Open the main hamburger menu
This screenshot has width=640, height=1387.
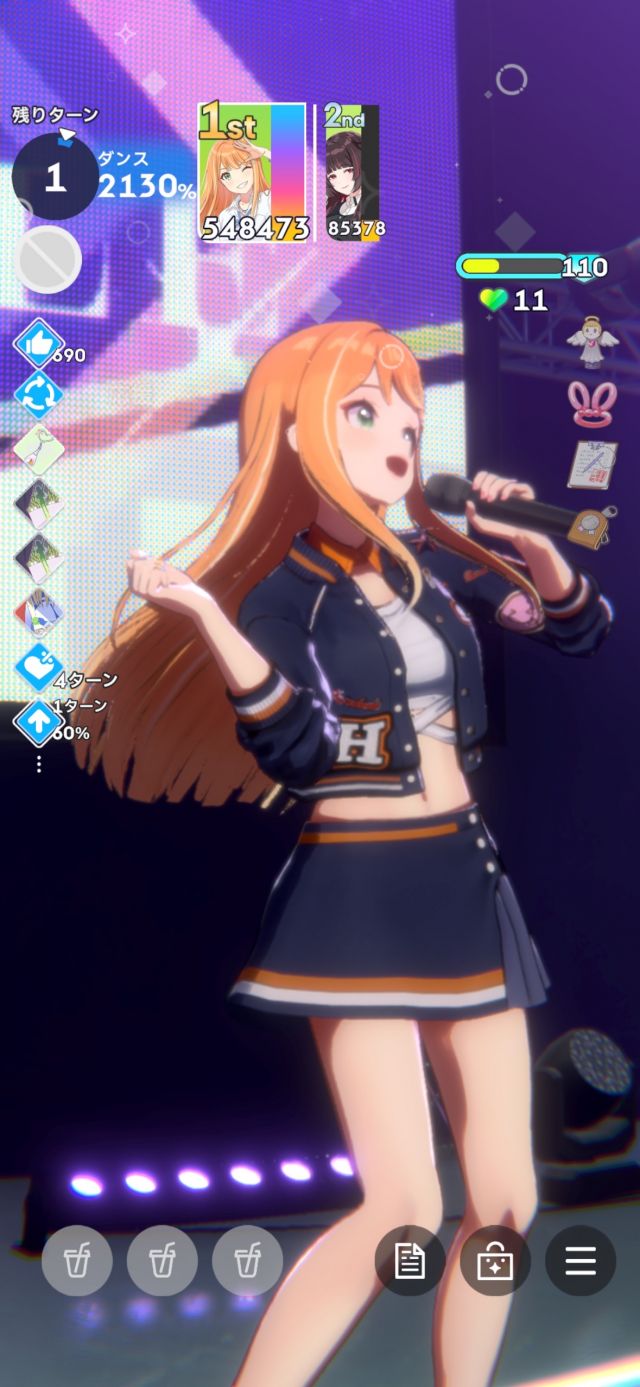[x=580, y=1261]
